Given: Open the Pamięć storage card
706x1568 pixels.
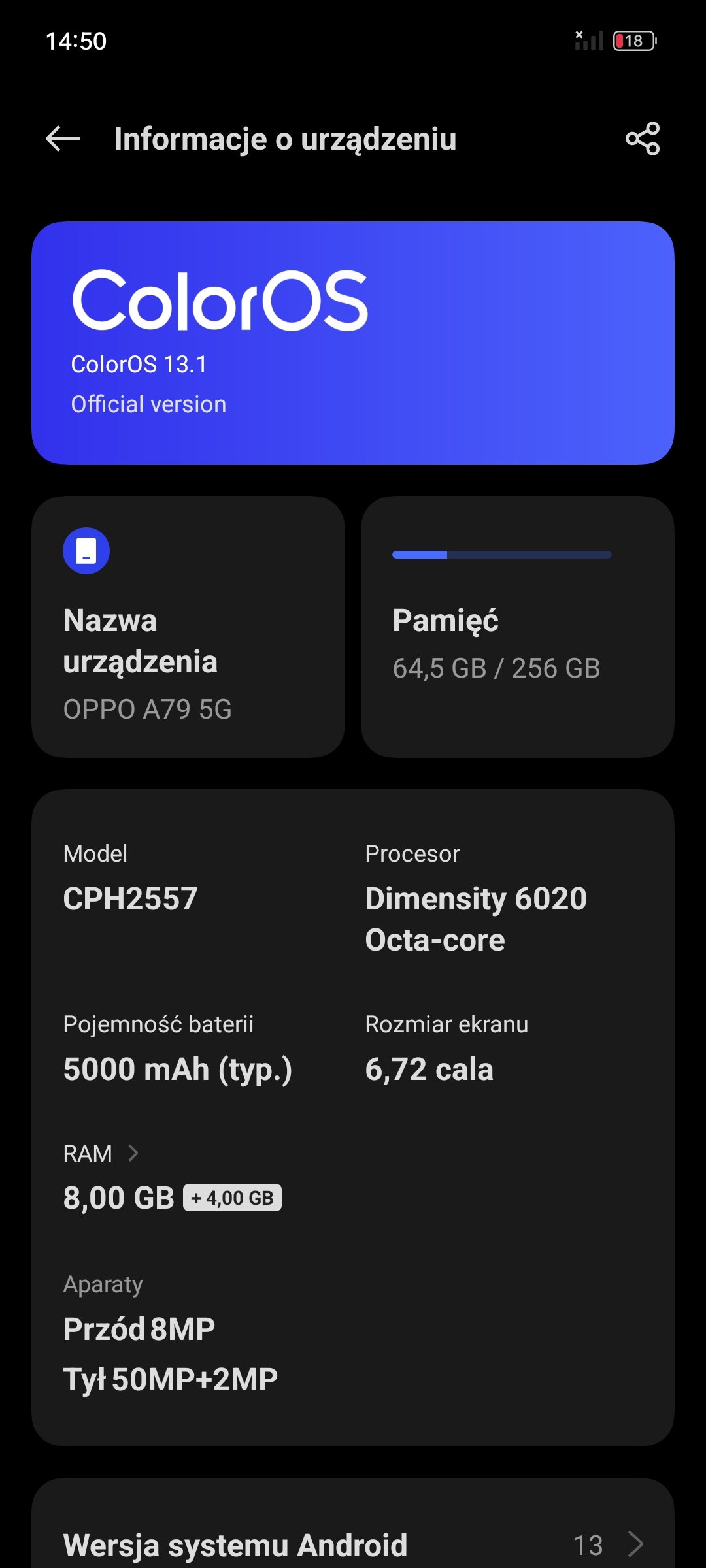Looking at the screenshot, I should pos(518,627).
